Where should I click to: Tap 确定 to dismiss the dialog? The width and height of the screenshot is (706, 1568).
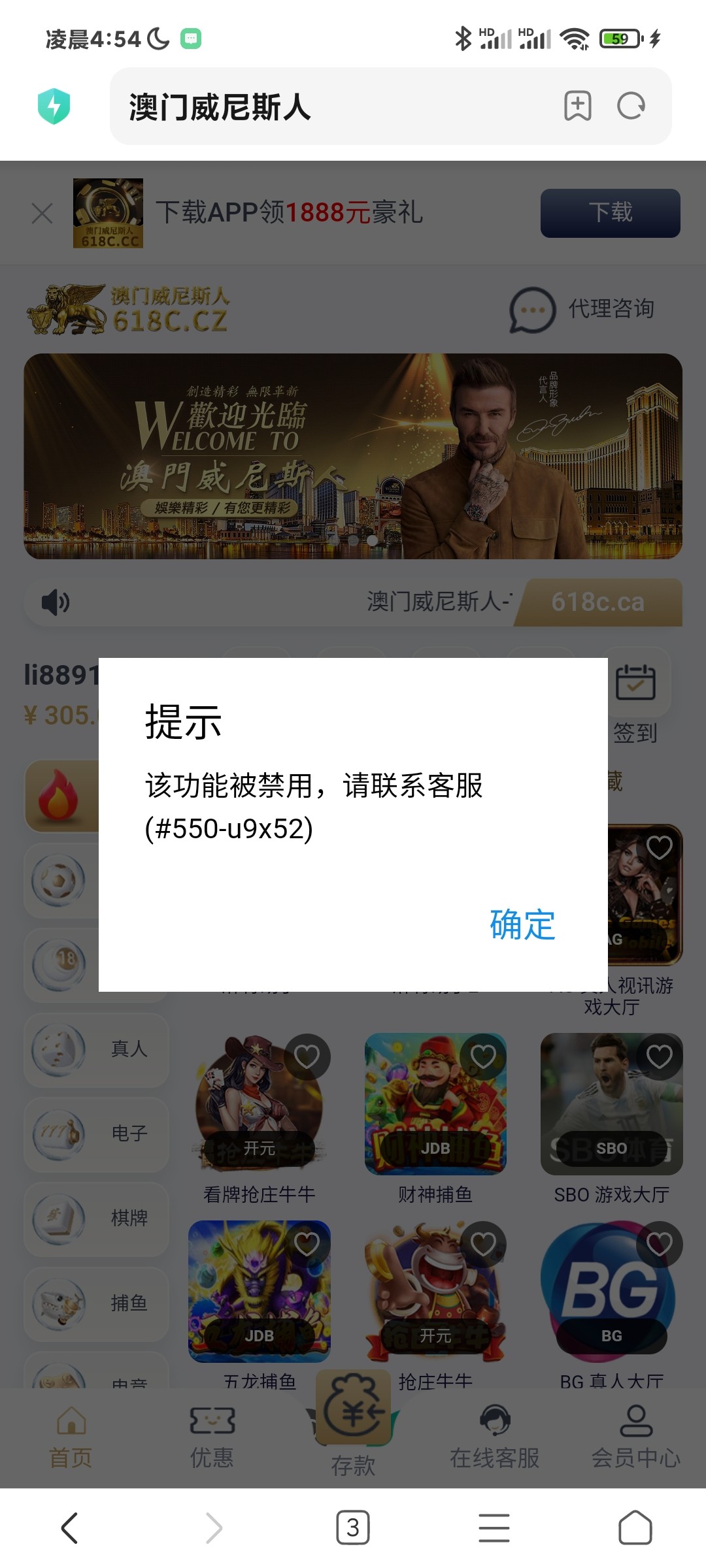click(x=522, y=924)
